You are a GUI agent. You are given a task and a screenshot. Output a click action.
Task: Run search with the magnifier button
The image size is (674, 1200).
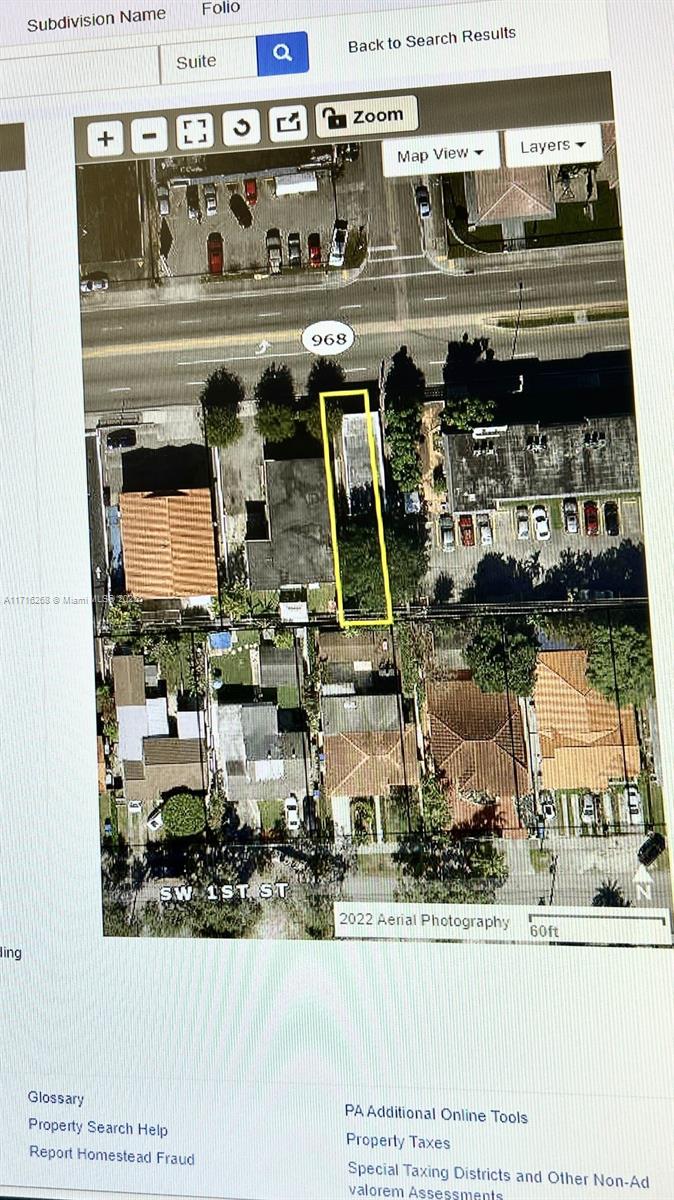tap(282, 54)
